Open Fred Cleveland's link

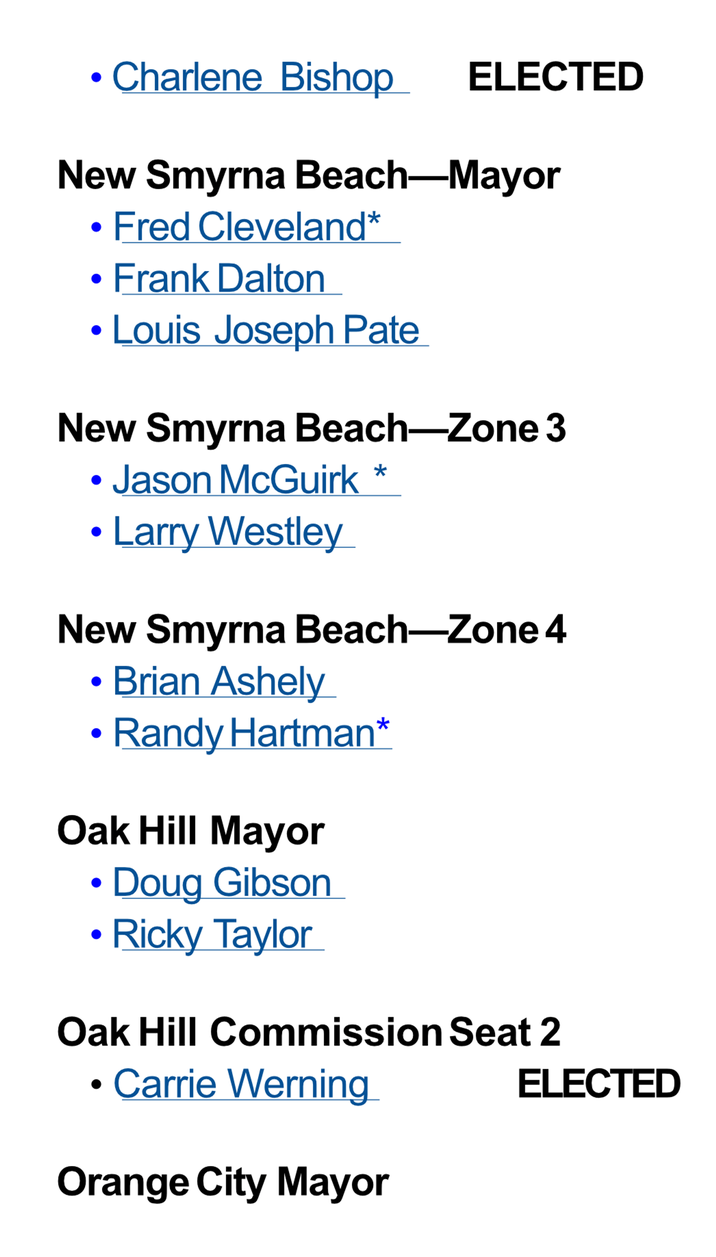pos(247,228)
